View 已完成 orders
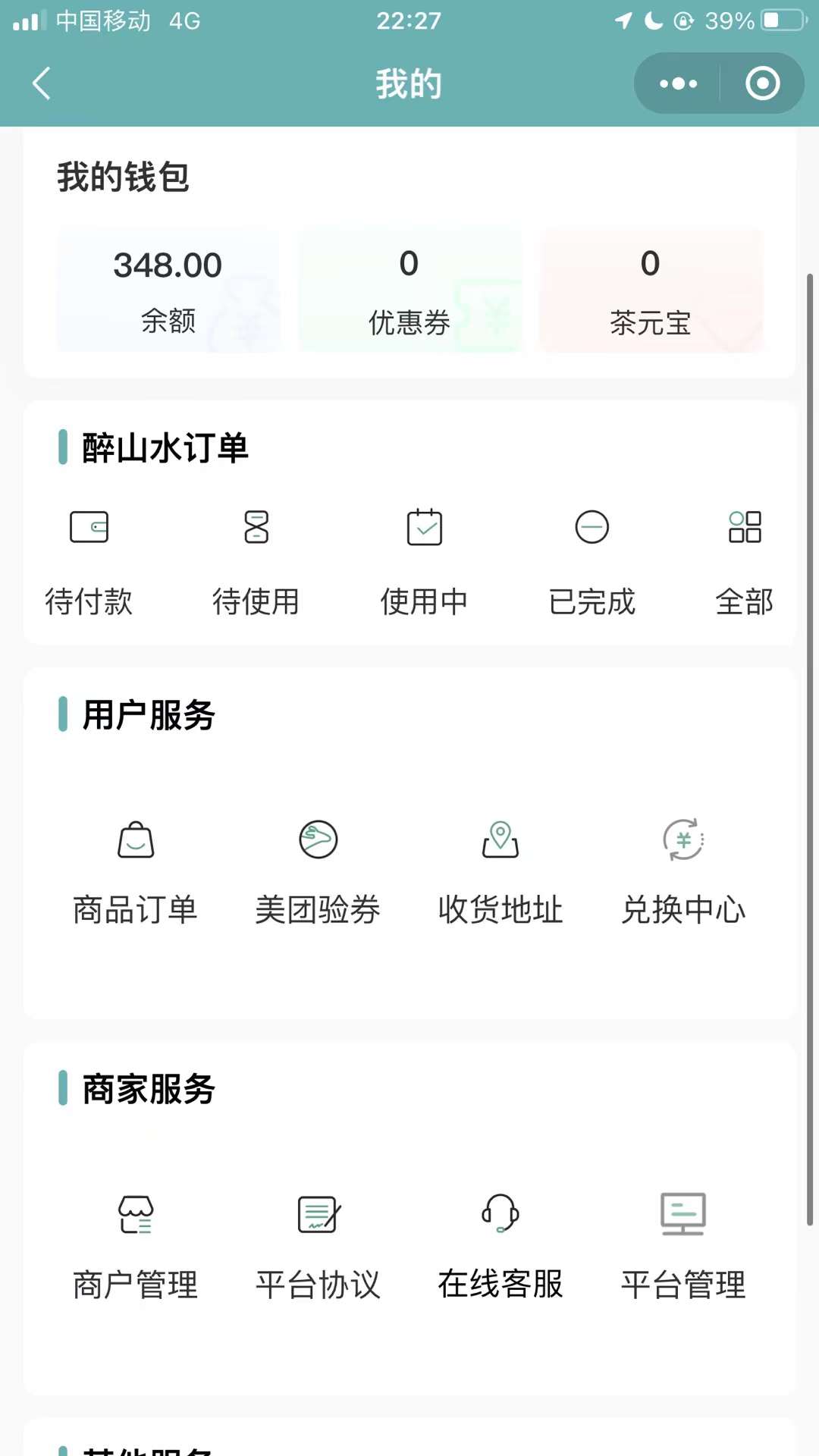 [x=591, y=561]
